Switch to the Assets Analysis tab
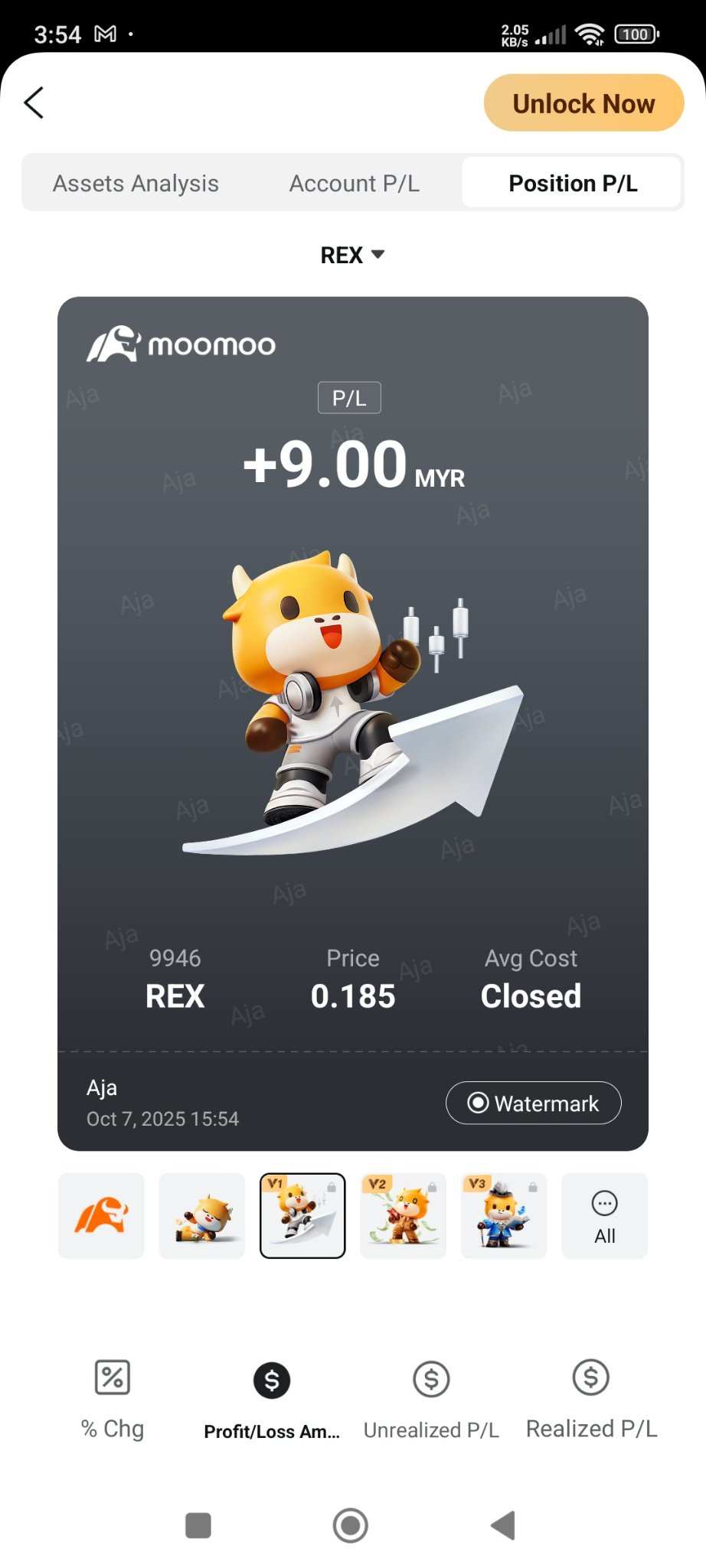 (x=136, y=184)
